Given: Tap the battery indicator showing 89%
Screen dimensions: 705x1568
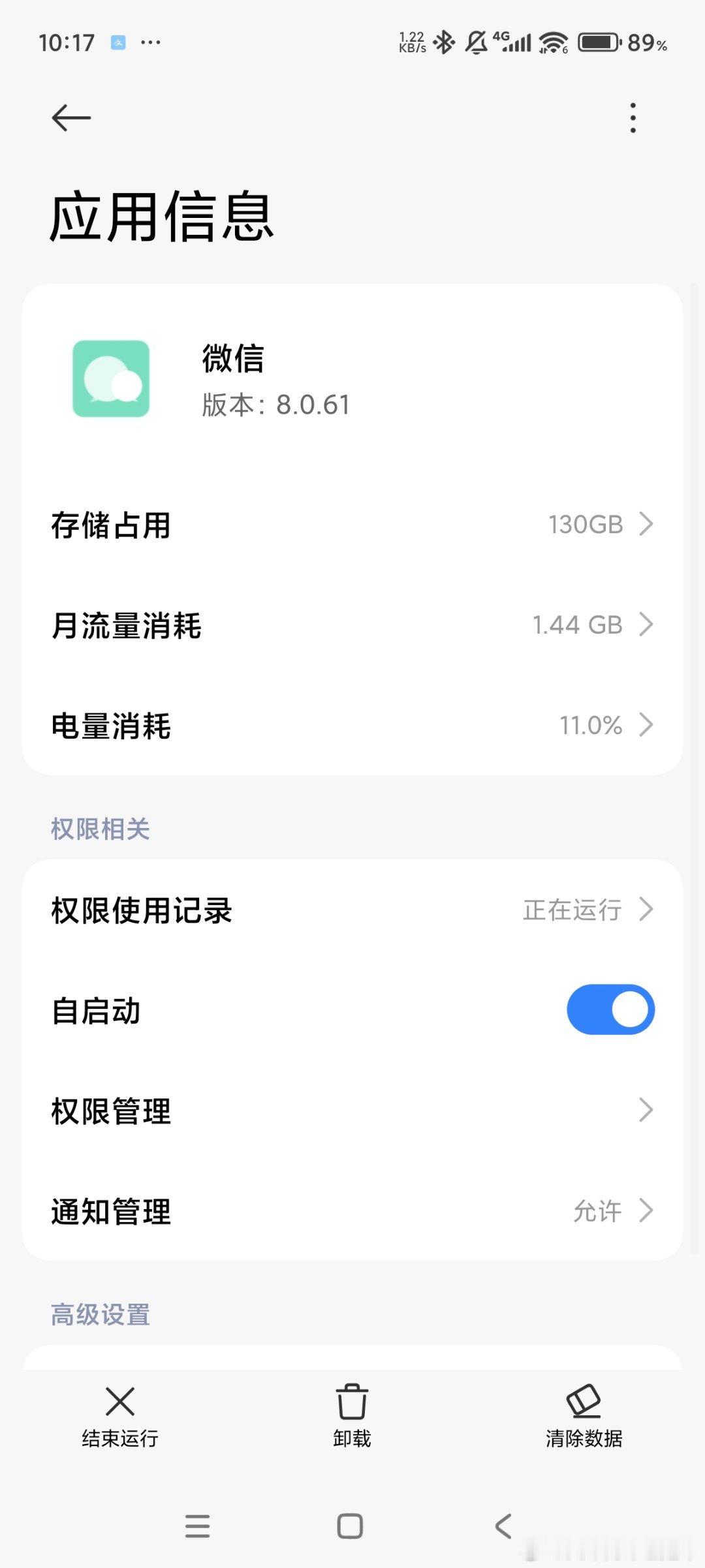Looking at the screenshot, I should point(597,42).
